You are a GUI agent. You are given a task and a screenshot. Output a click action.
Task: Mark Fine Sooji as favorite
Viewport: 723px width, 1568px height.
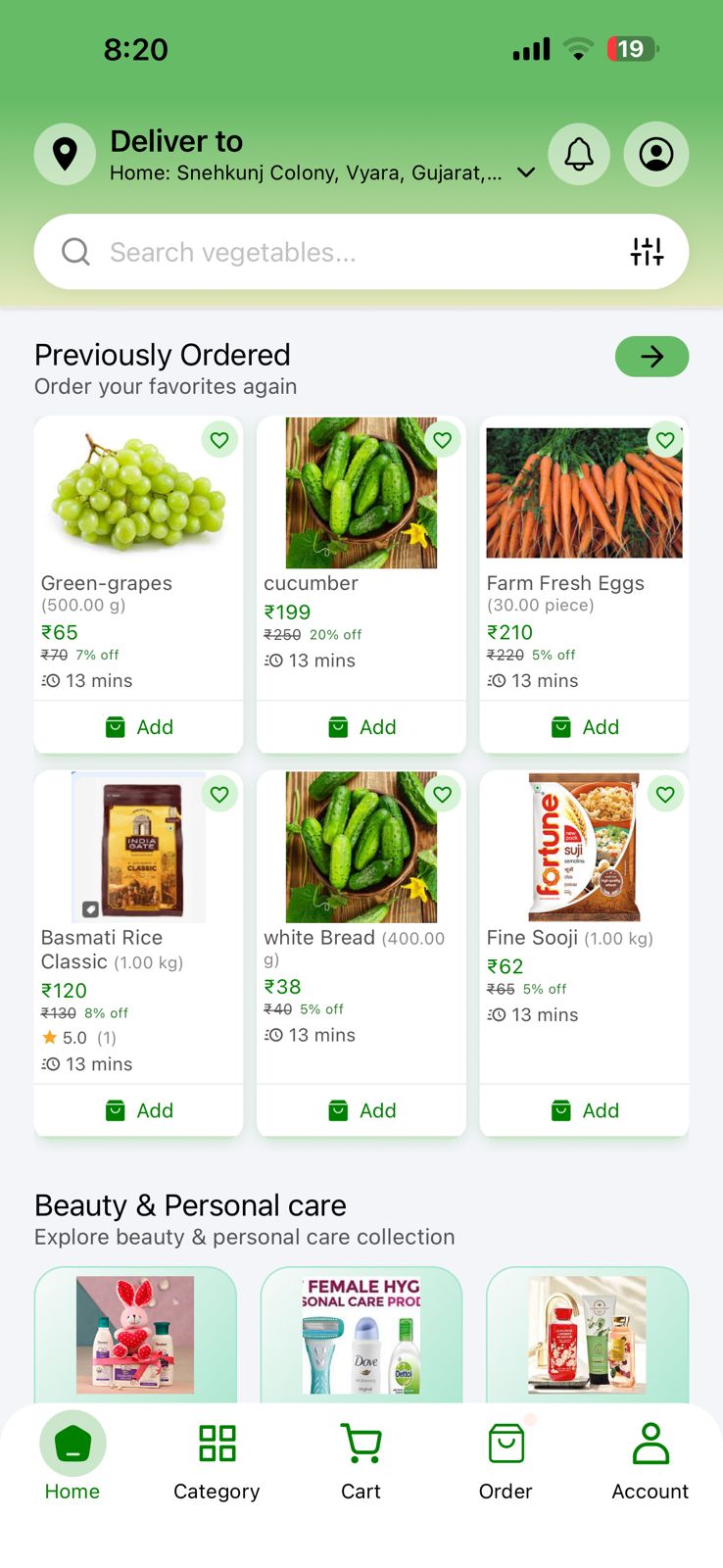665,794
